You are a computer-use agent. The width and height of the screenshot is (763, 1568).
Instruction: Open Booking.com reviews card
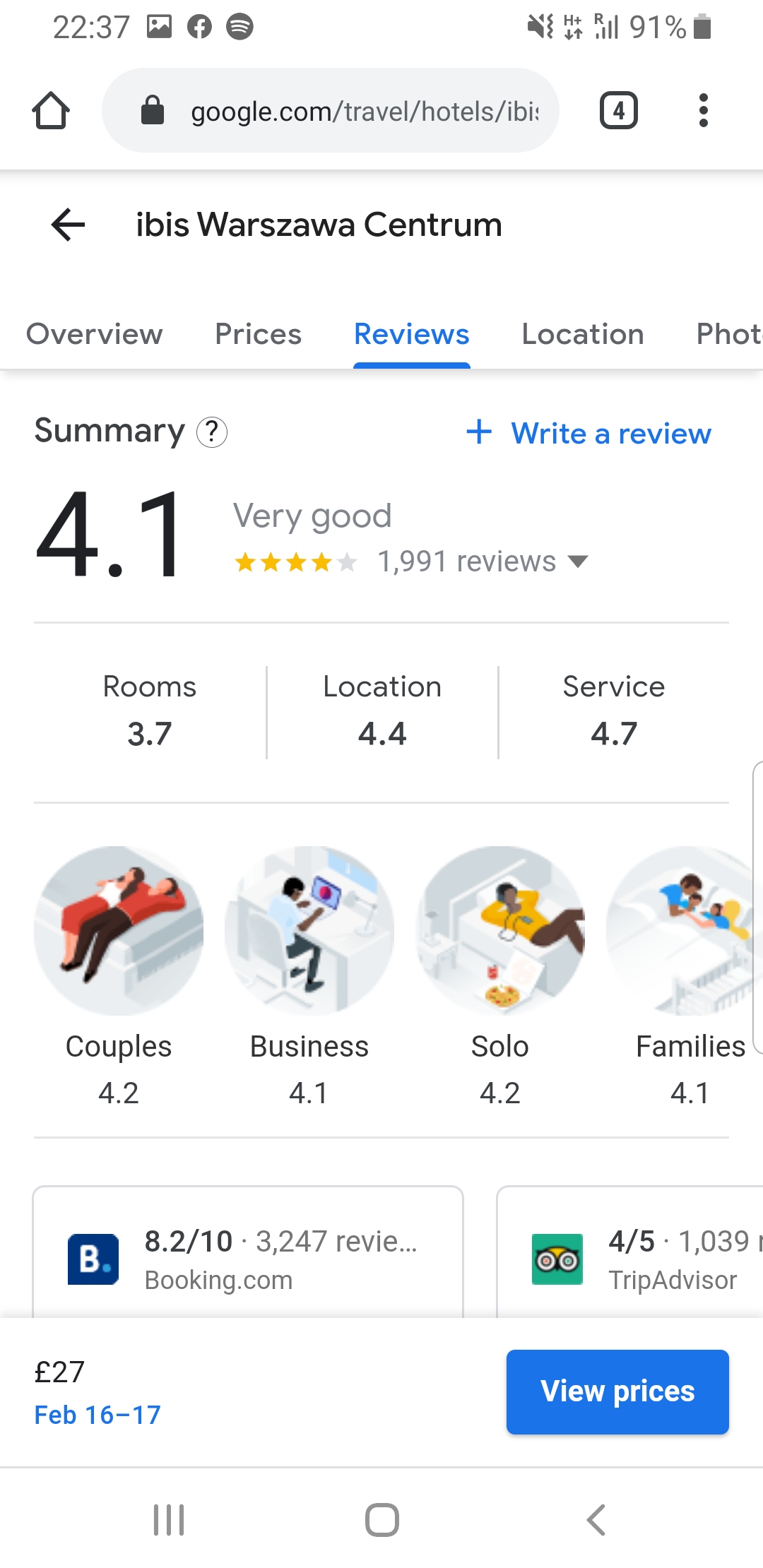(x=247, y=1259)
